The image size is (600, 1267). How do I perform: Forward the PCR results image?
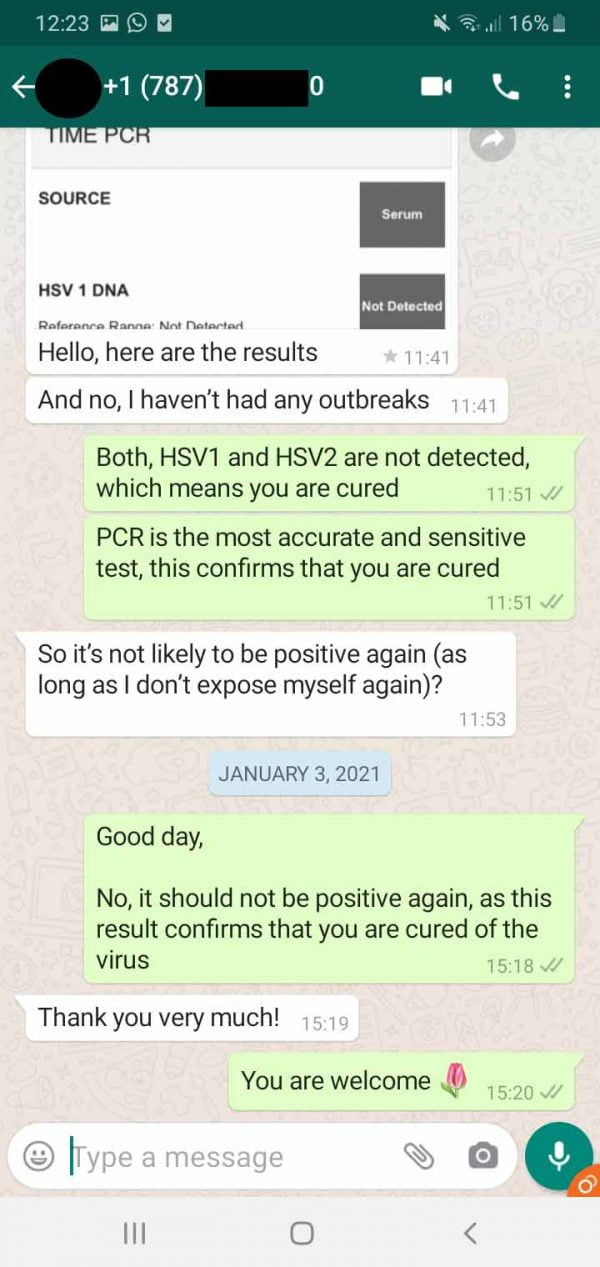click(491, 142)
